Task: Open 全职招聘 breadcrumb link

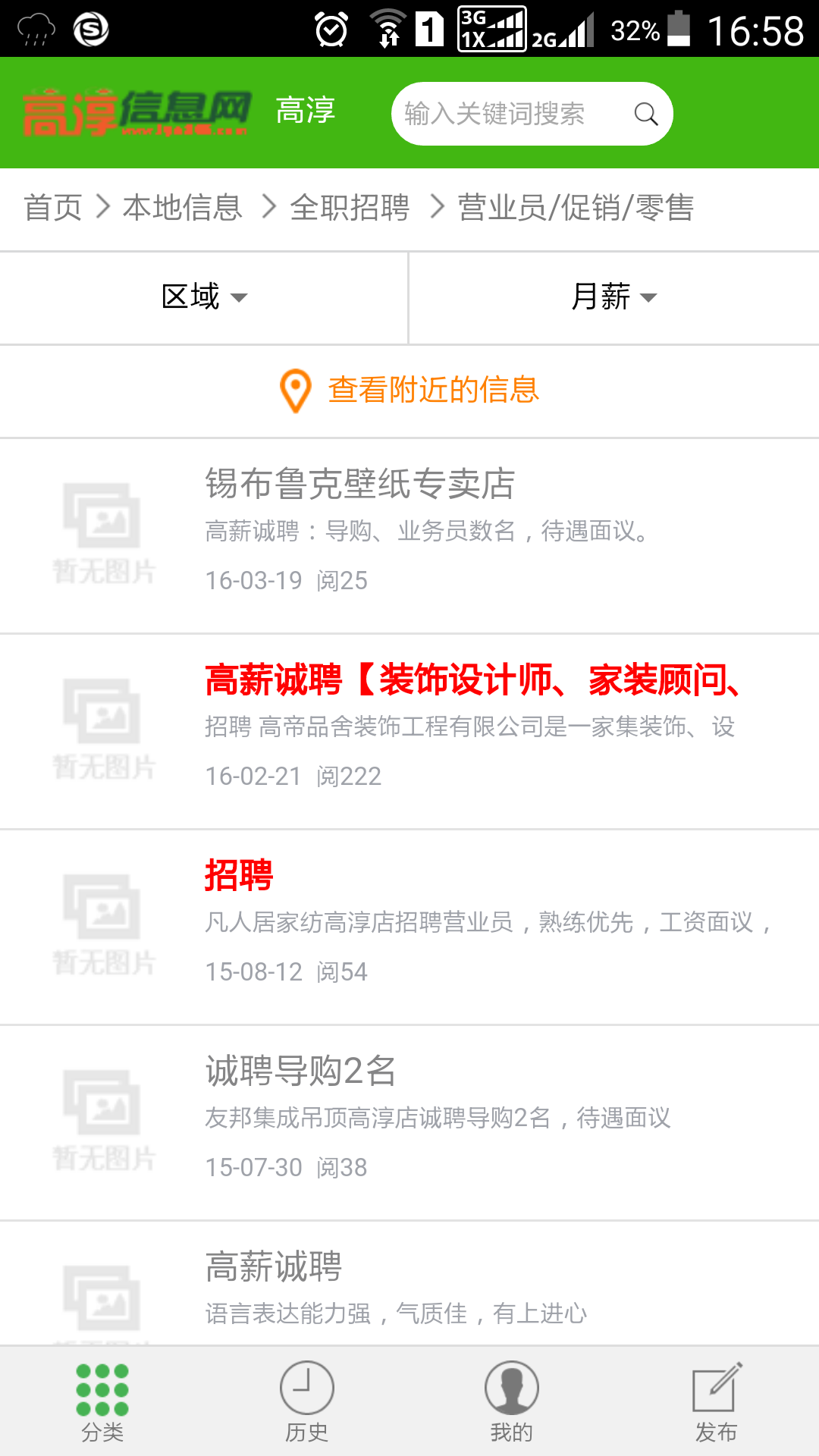Action: [350, 208]
